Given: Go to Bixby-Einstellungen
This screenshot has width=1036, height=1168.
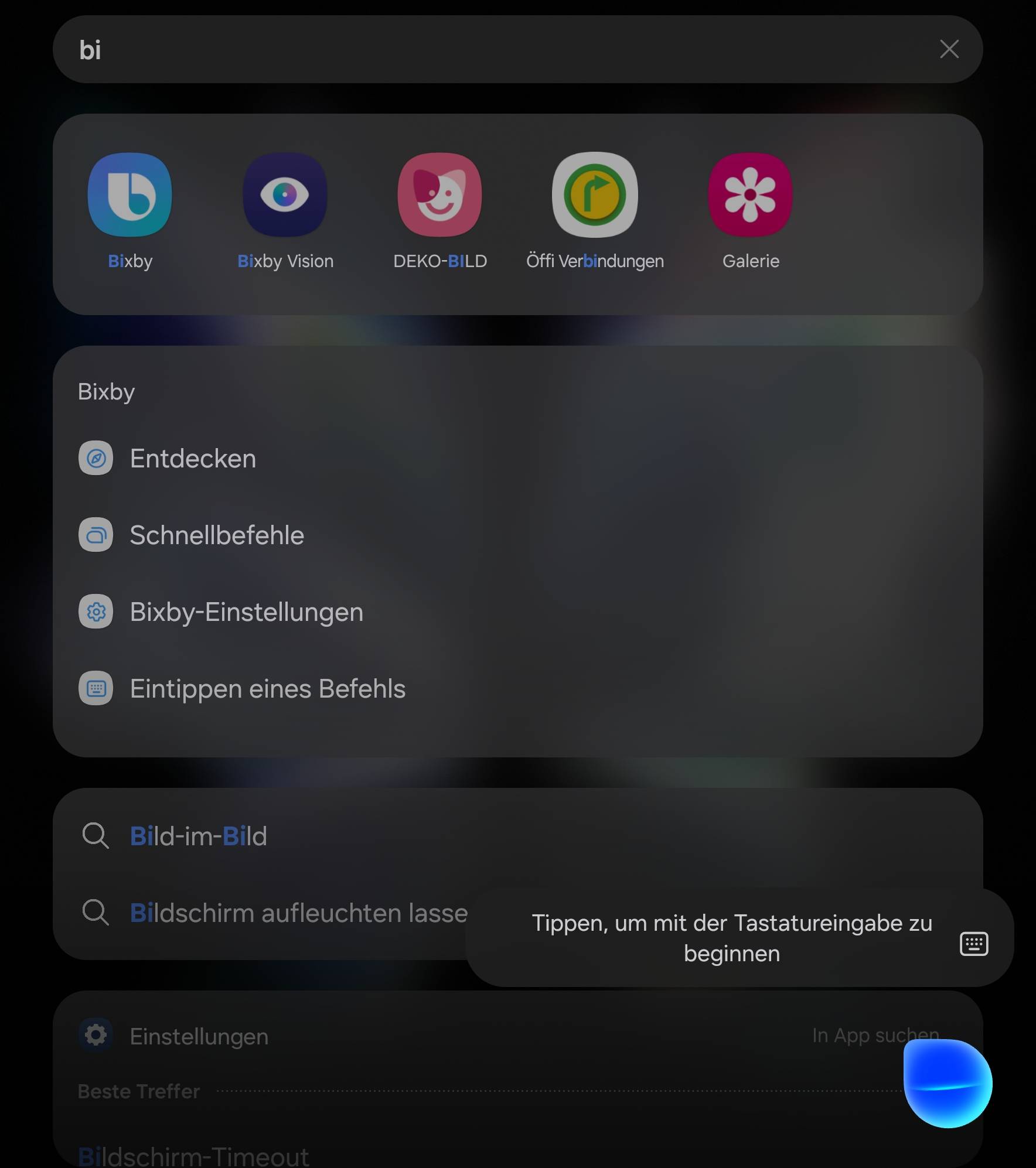Looking at the screenshot, I should coord(246,612).
